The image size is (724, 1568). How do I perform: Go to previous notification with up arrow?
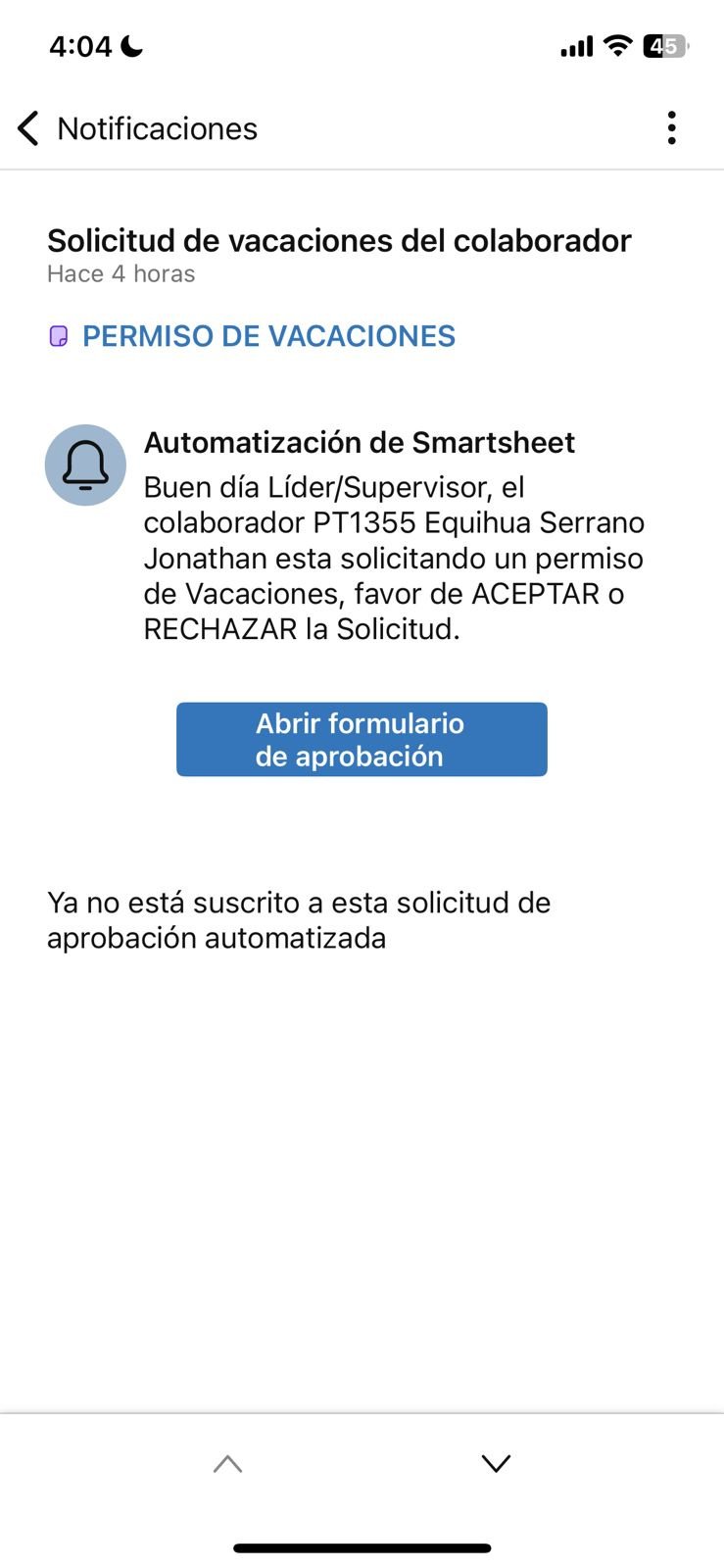(227, 1464)
